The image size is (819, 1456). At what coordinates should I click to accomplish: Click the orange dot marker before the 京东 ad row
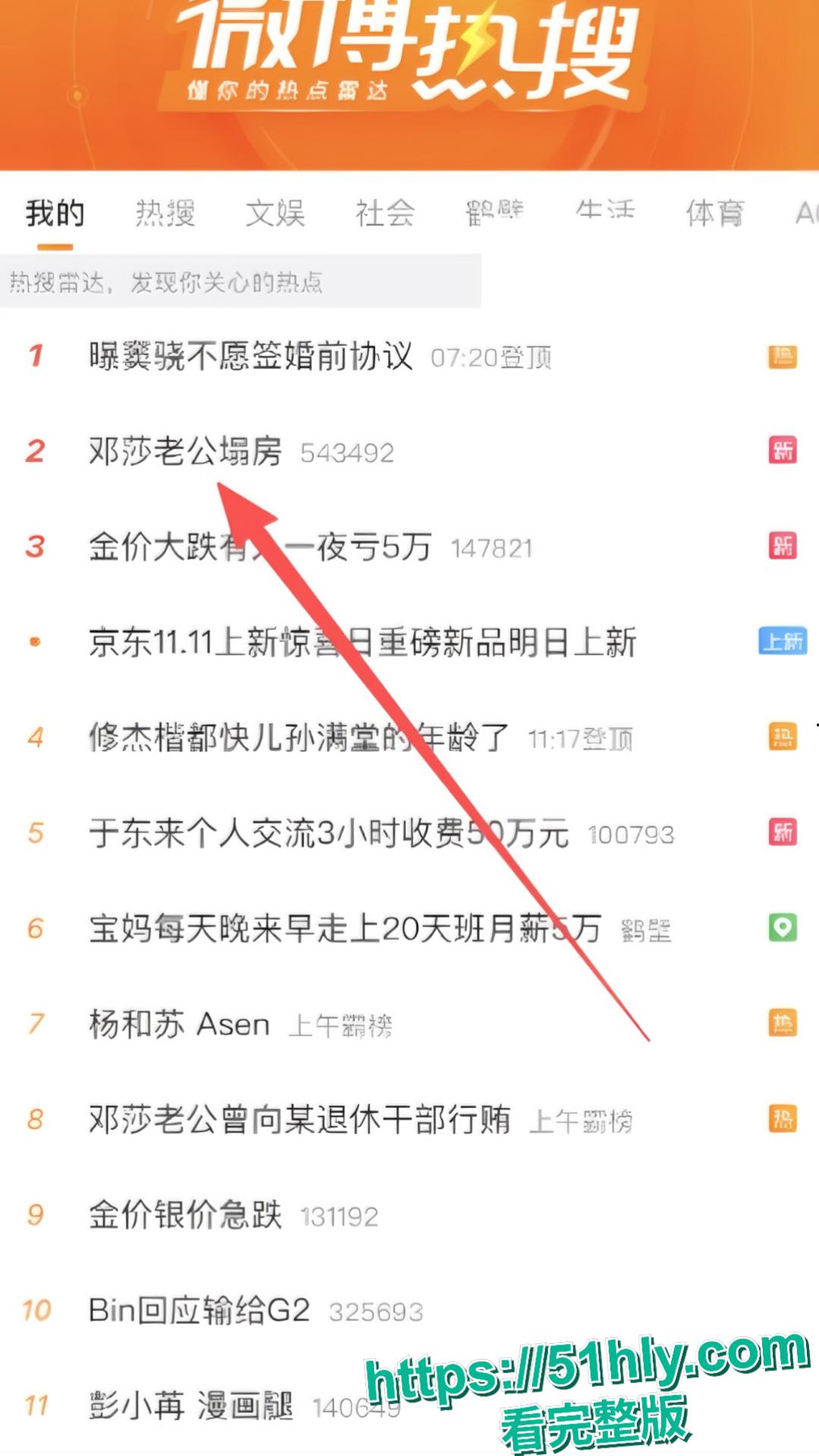click(35, 641)
